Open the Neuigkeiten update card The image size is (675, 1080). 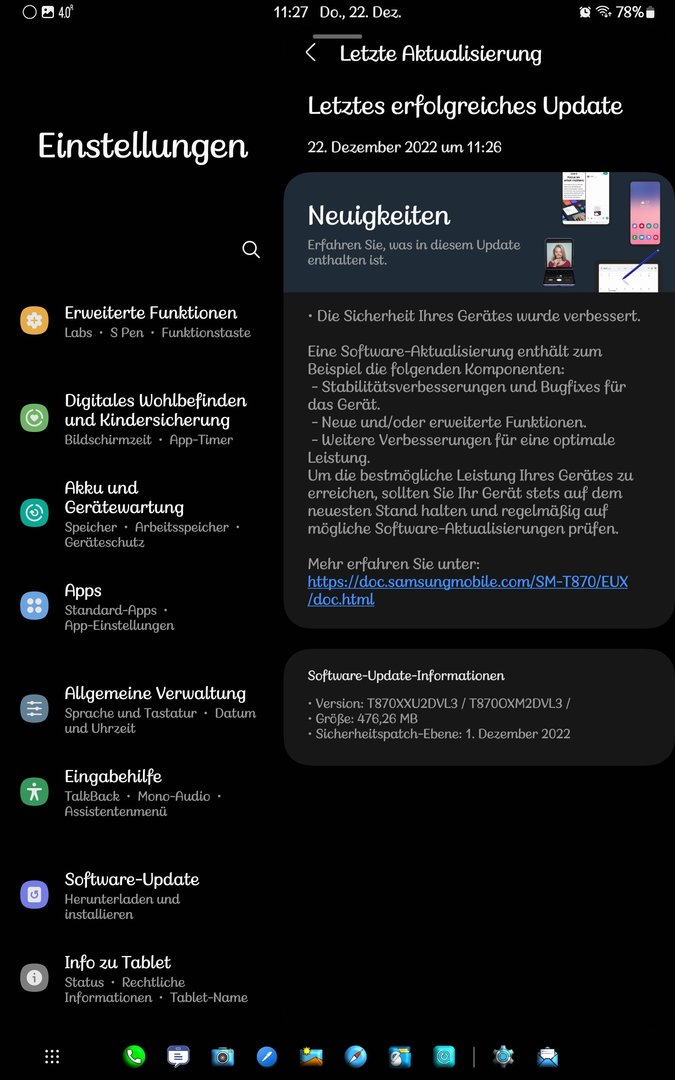(478, 232)
